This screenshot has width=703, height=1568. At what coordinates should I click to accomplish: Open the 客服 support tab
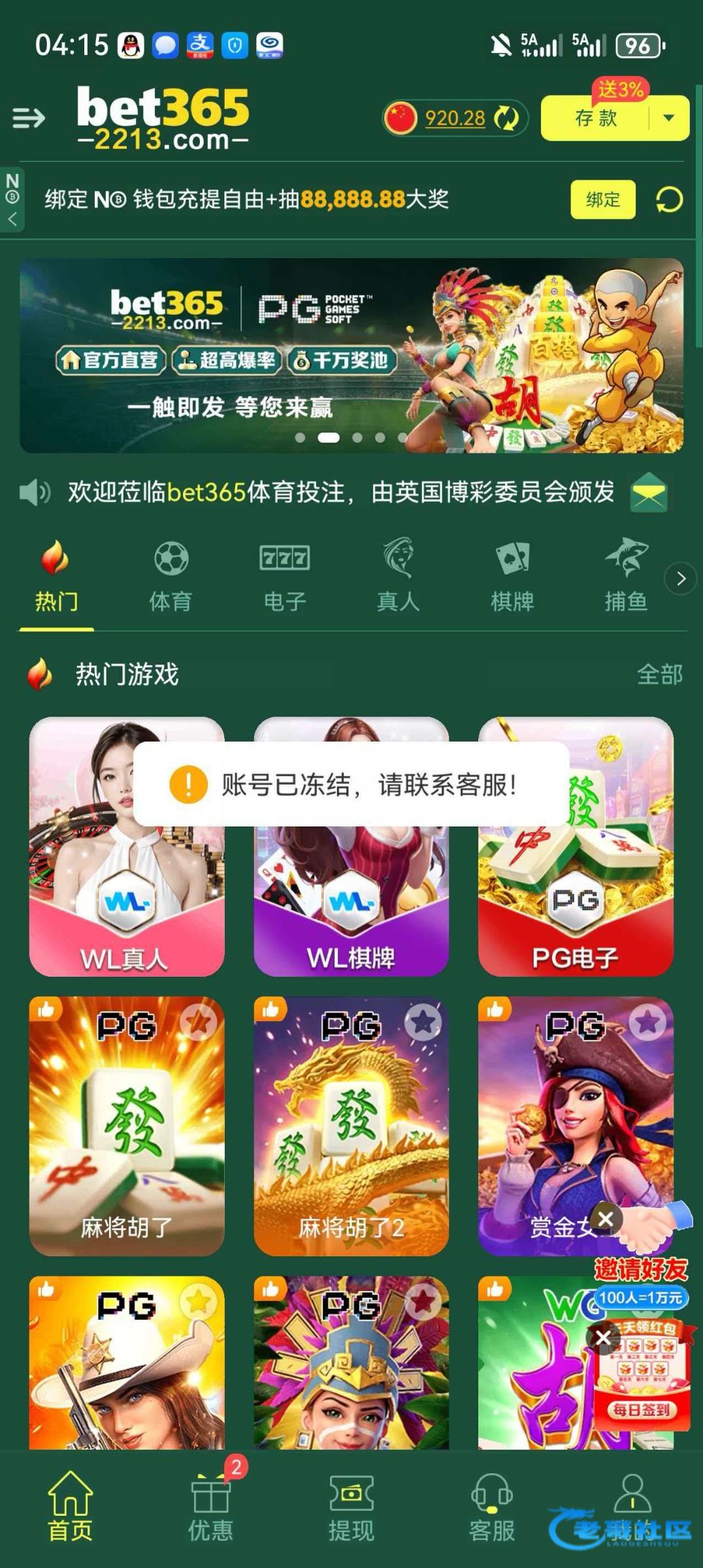click(x=491, y=1504)
